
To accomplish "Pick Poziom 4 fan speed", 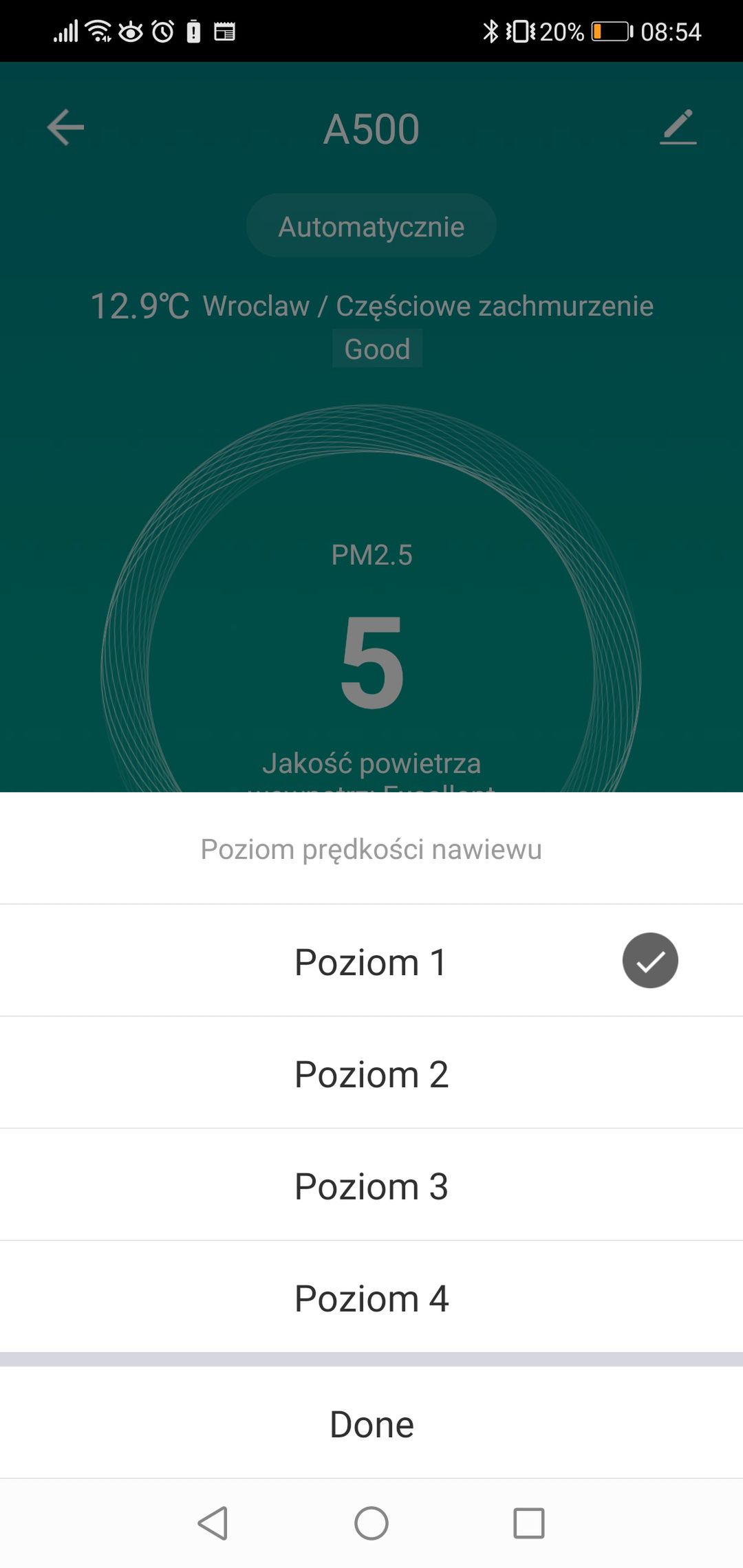I will point(371,1296).
